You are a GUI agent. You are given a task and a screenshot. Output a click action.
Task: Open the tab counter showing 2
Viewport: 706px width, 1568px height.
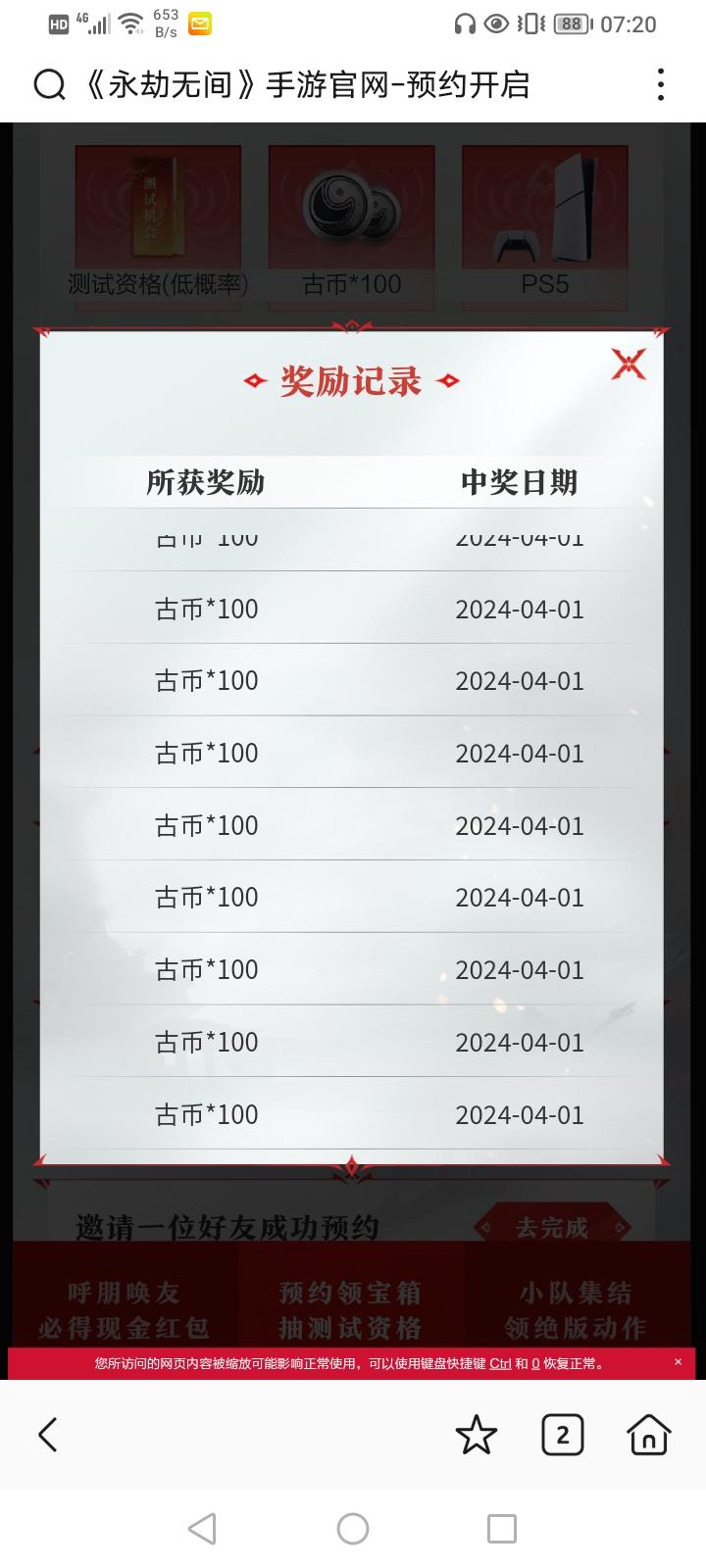[x=563, y=1435]
